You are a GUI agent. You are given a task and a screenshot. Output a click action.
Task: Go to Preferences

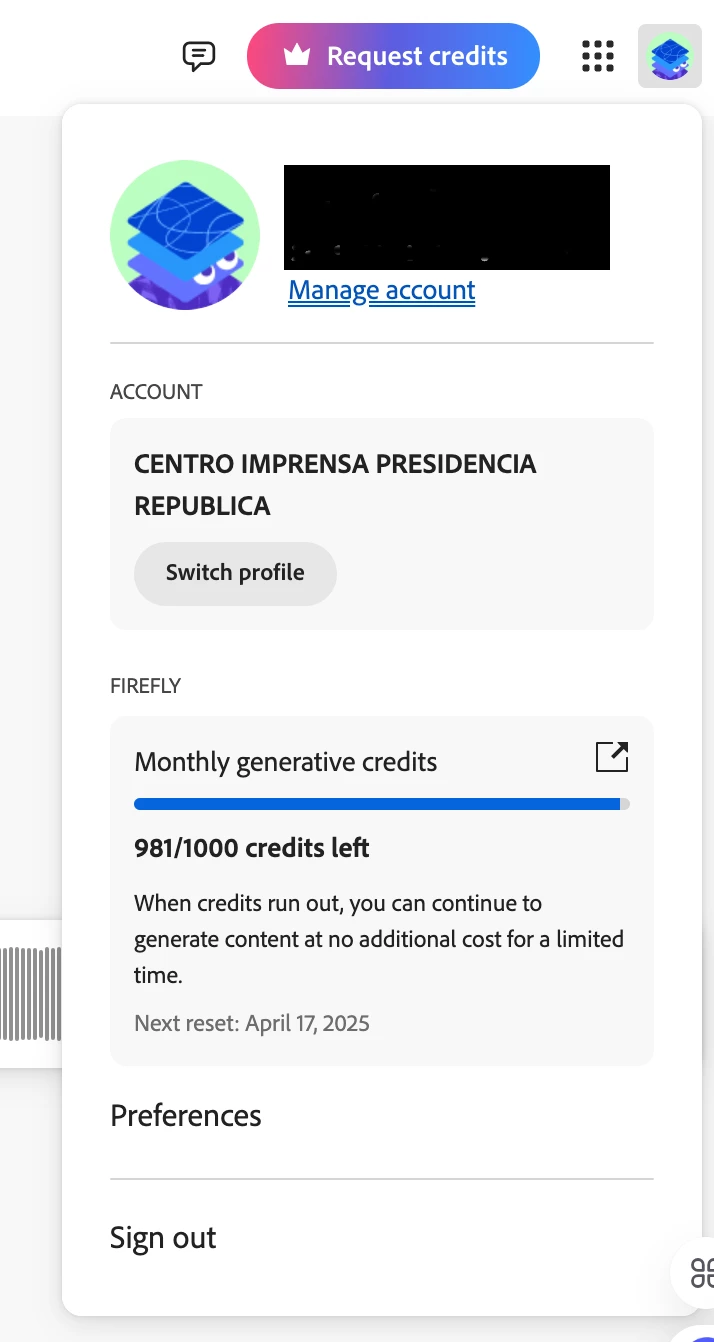186,1116
